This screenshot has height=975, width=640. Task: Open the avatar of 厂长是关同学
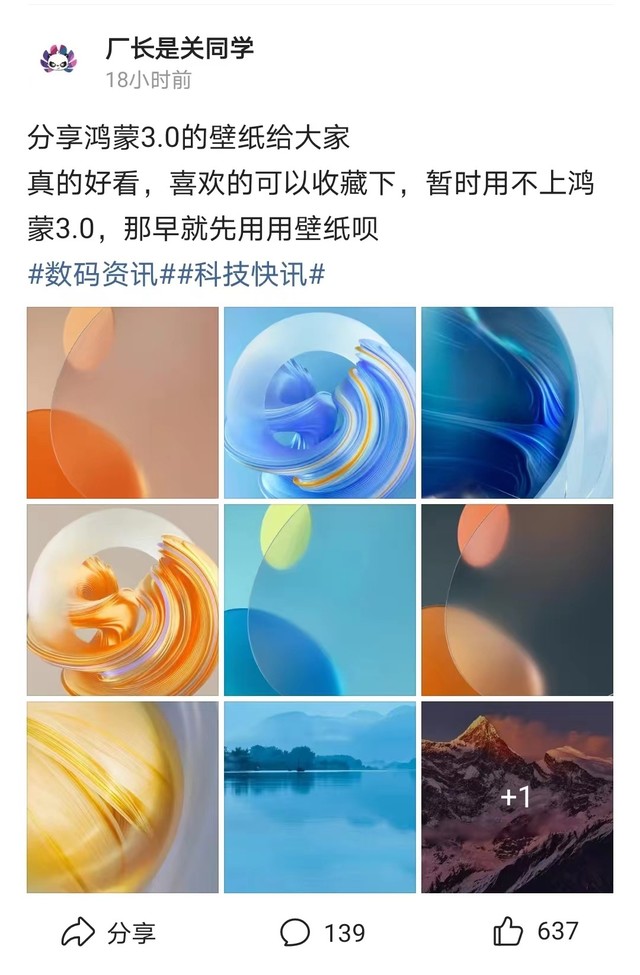(60, 59)
